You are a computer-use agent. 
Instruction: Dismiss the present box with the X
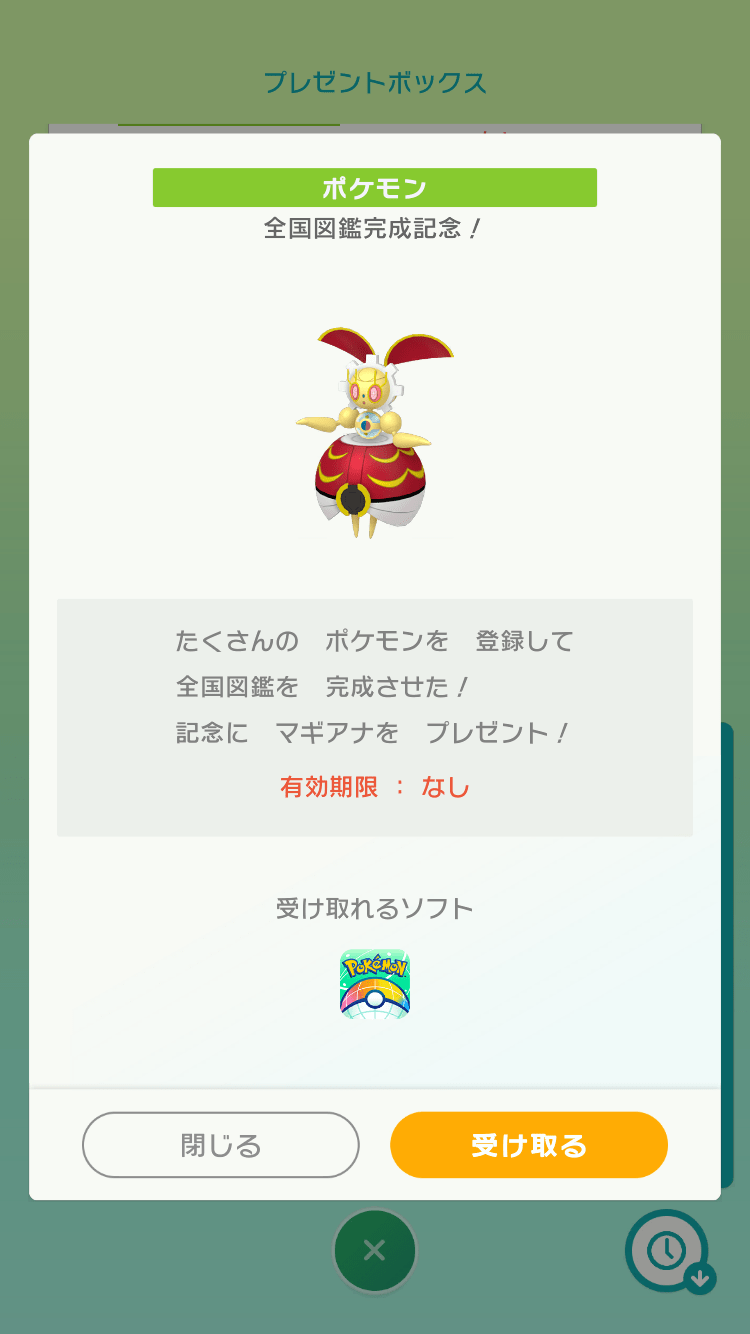tap(374, 1250)
